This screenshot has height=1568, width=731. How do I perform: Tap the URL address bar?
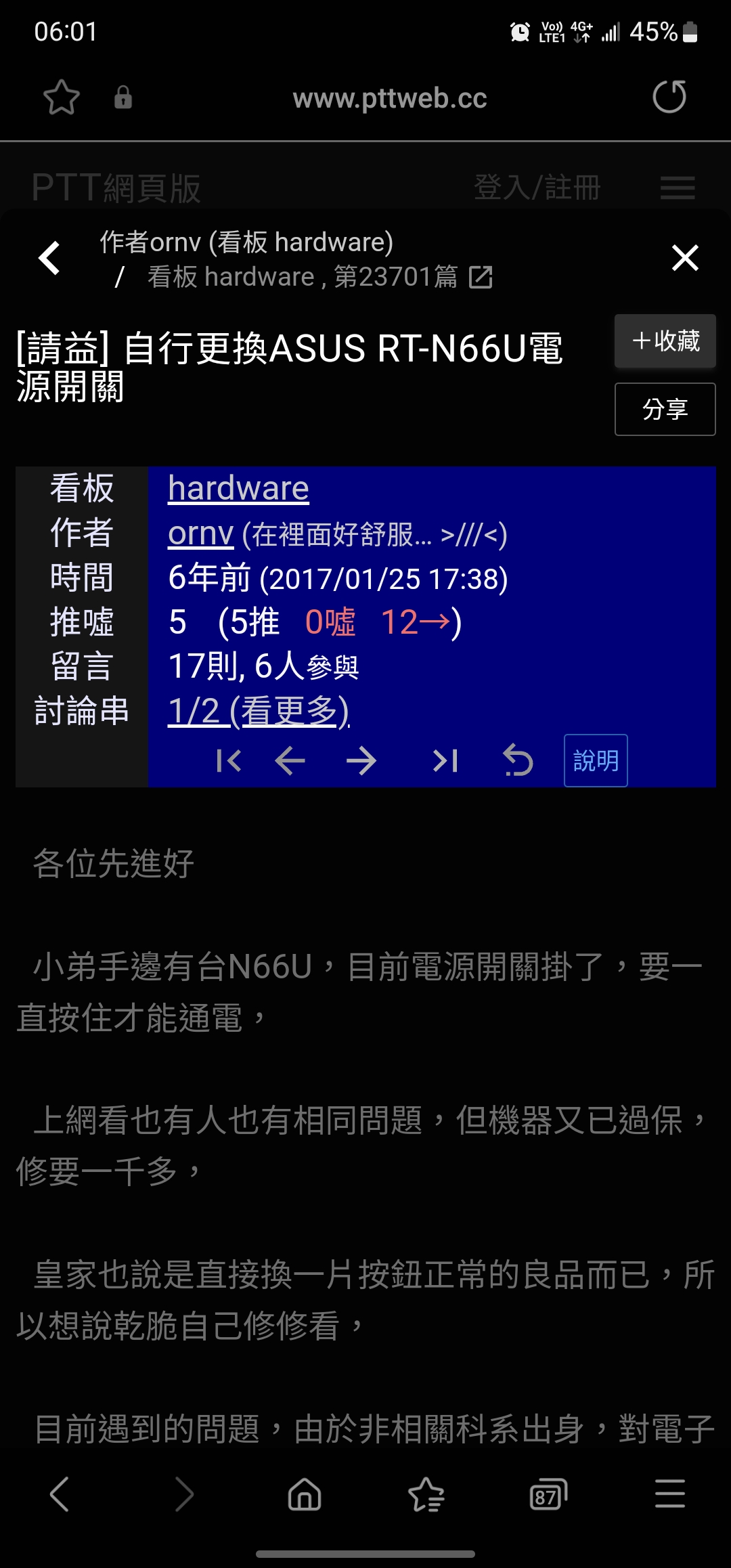[x=389, y=98]
